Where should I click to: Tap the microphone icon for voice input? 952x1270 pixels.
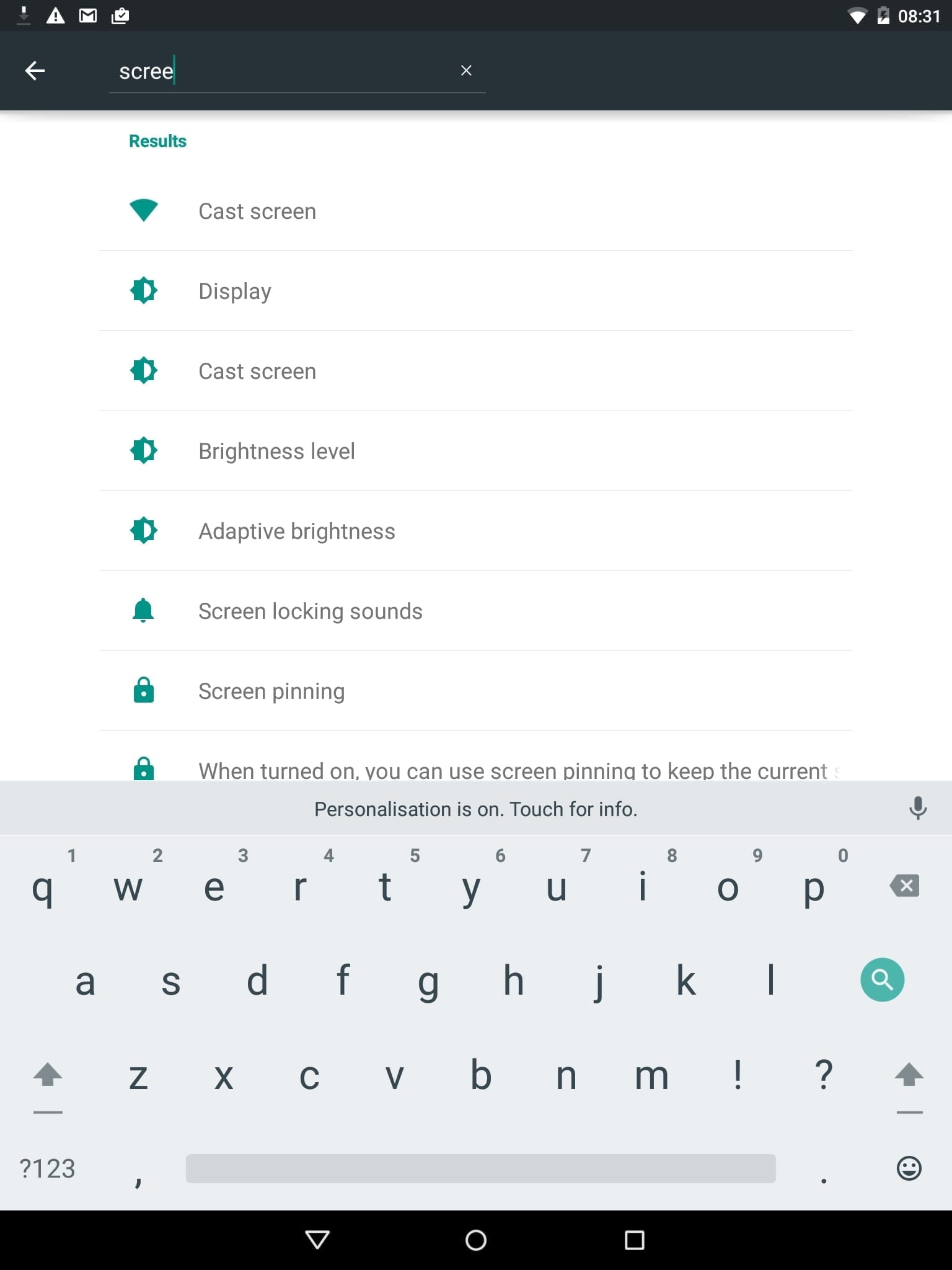pos(918,808)
